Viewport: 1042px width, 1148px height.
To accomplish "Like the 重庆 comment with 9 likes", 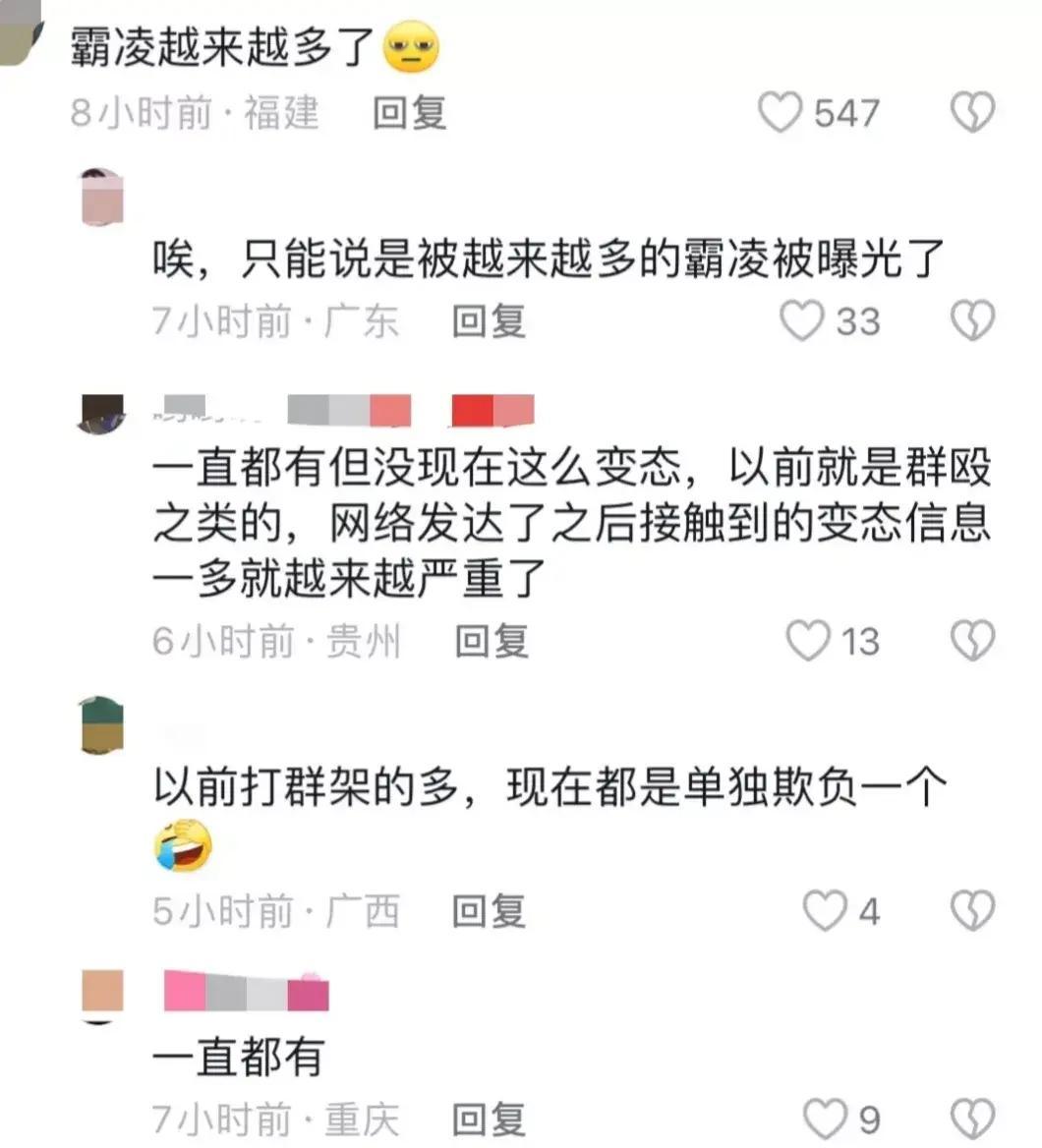I will tap(824, 1119).
